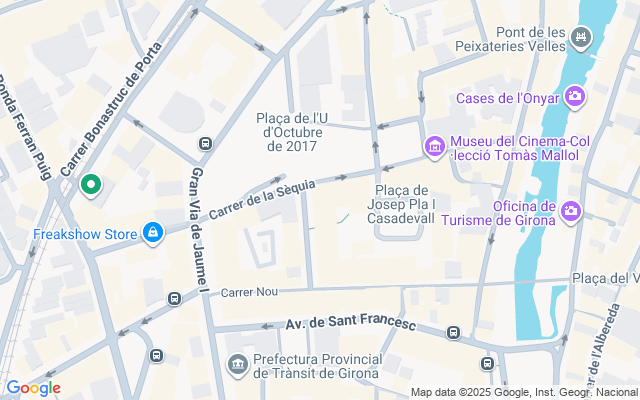Tap the green location marker on Carrer Bonastruc de Porta
Screen dimensions: 640x400
tap(91, 185)
